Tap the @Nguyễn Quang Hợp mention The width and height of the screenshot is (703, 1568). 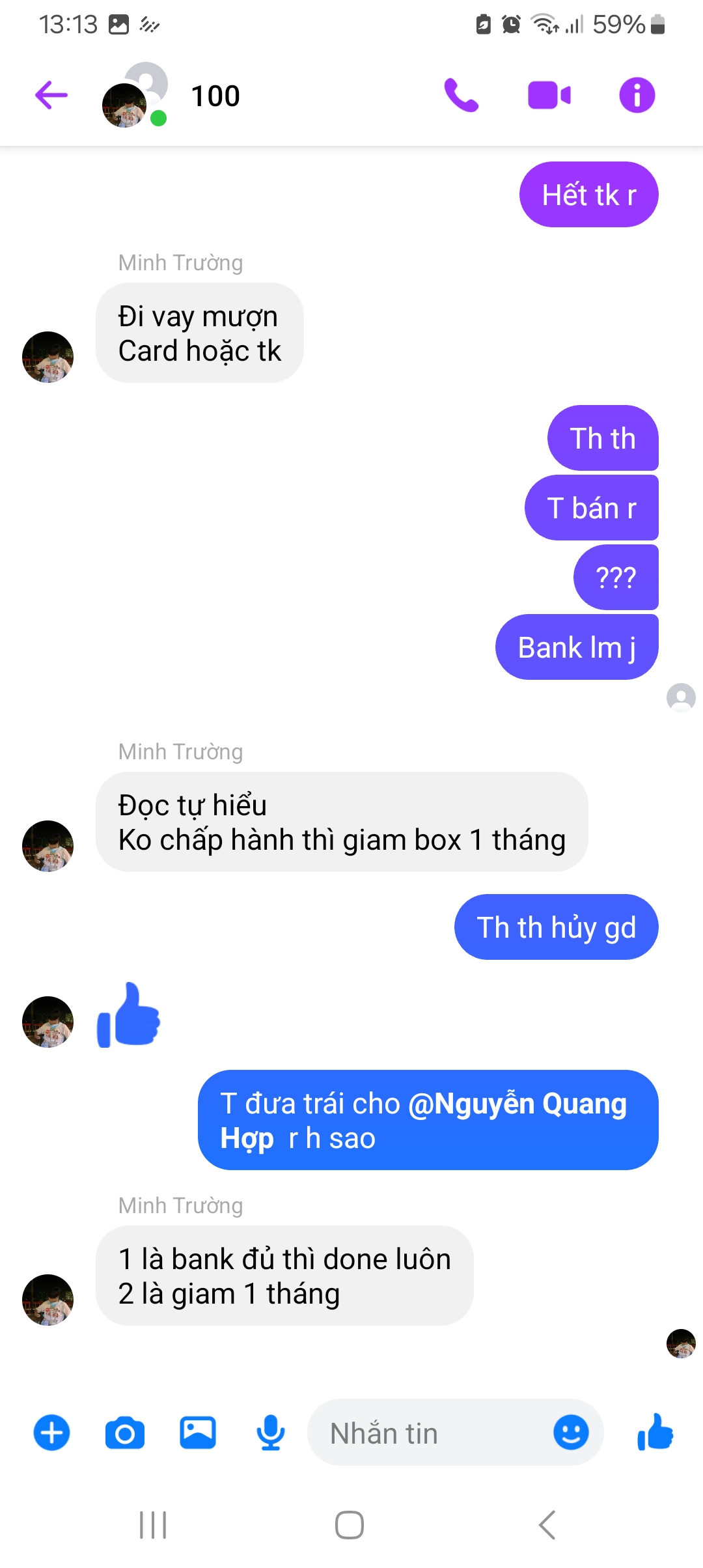(x=423, y=1121)
